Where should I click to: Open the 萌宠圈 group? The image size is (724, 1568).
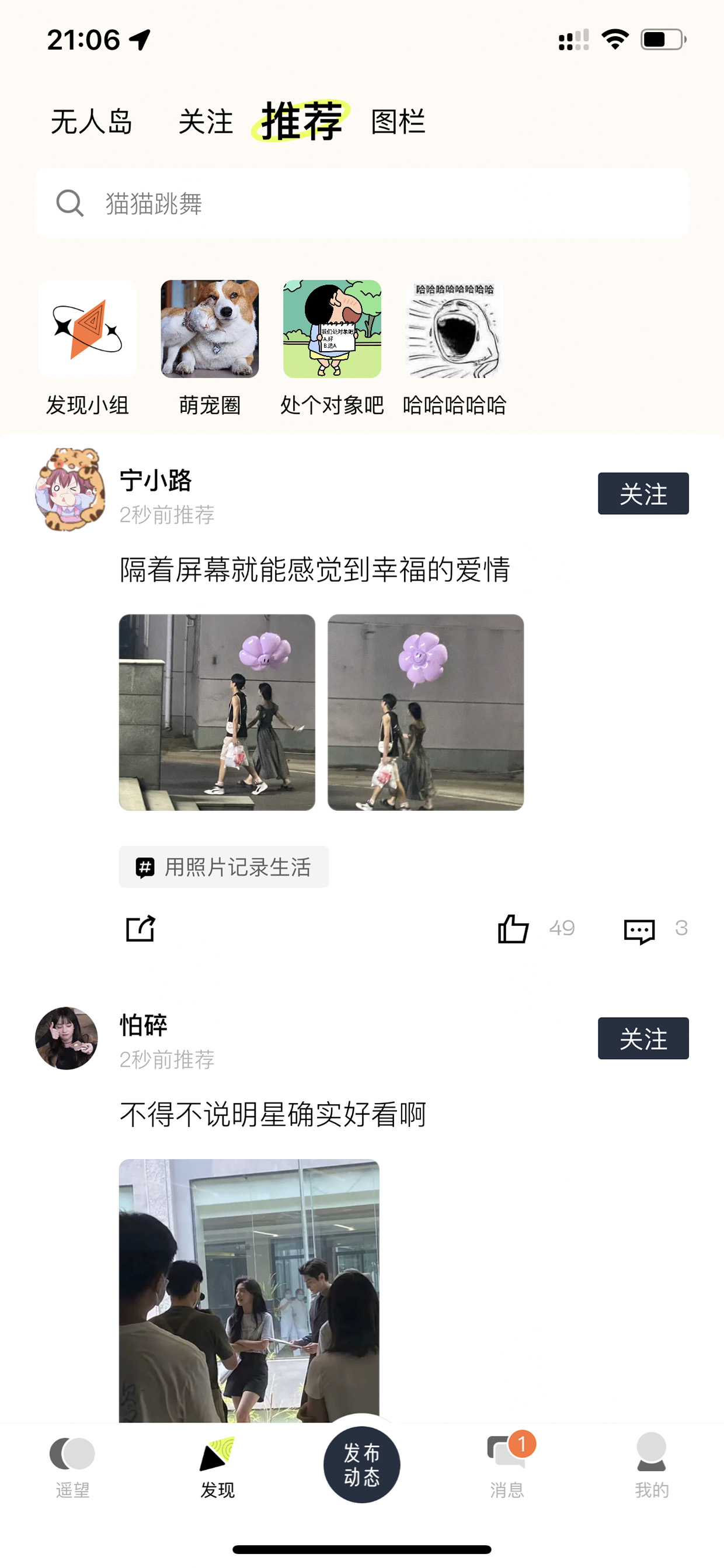(210, 348)
